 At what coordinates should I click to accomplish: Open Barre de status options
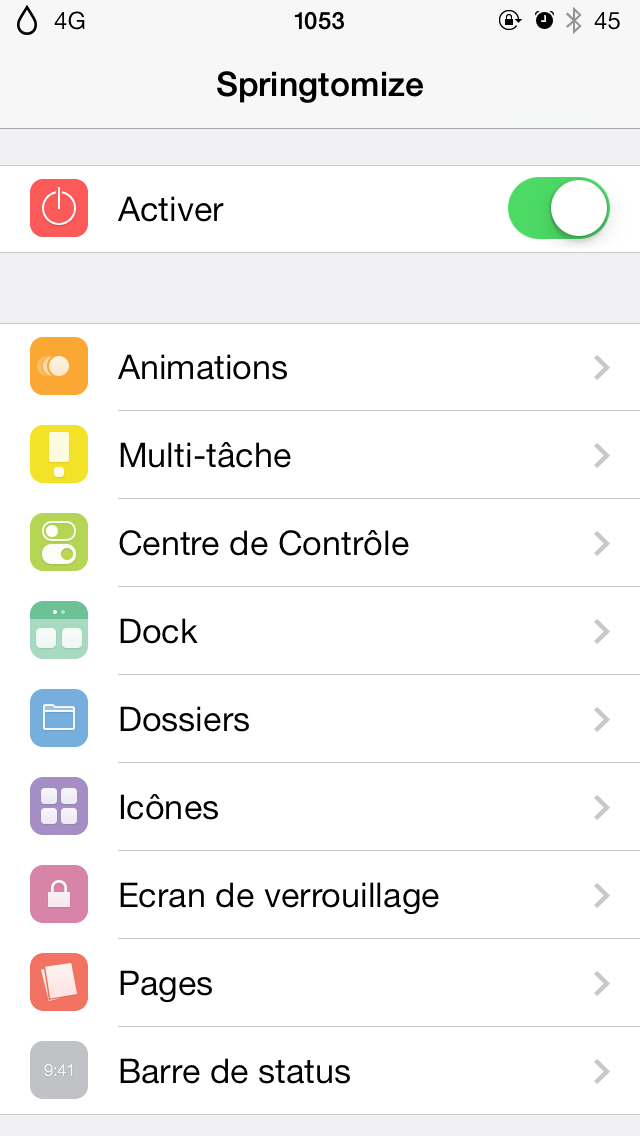320,1071
